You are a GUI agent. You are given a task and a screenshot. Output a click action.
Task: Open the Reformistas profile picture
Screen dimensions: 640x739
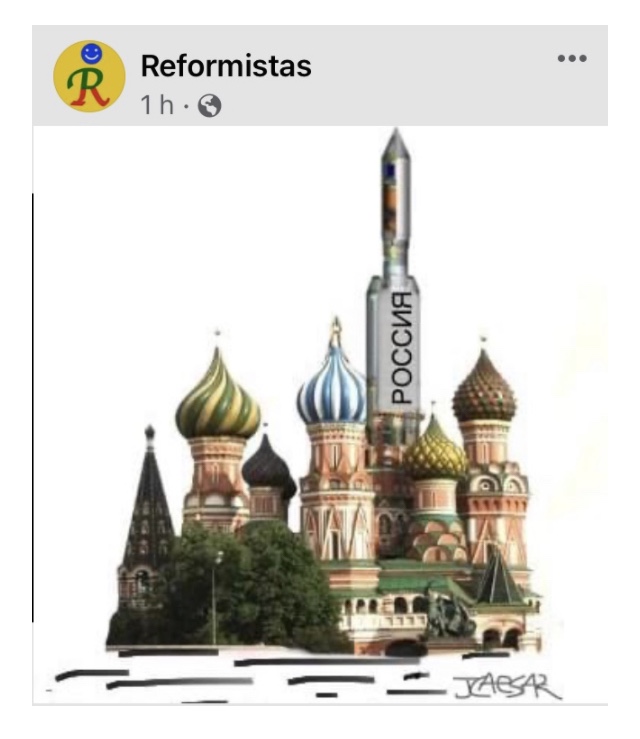point(89,77)
